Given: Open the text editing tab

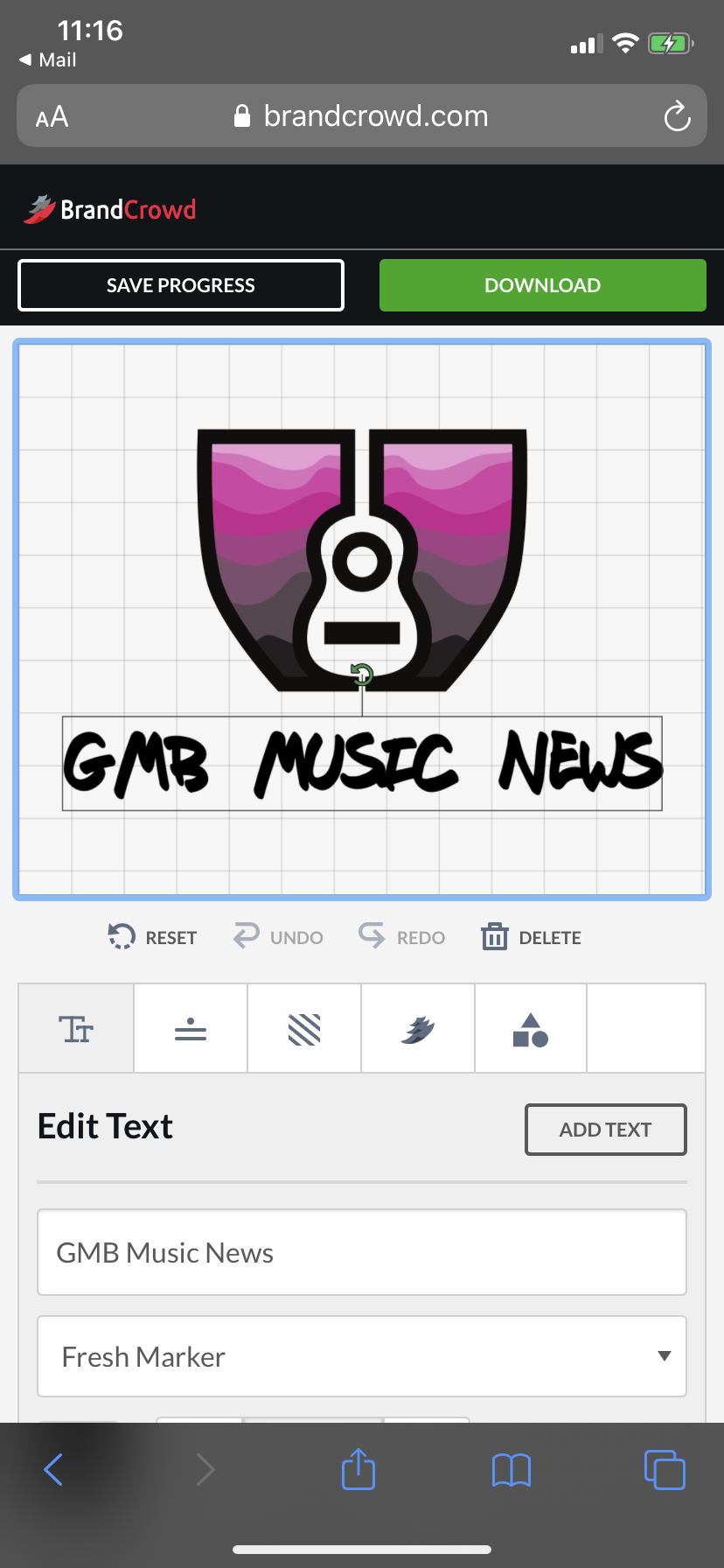Looking at the screenshot, I should [x=76, y=1029].
